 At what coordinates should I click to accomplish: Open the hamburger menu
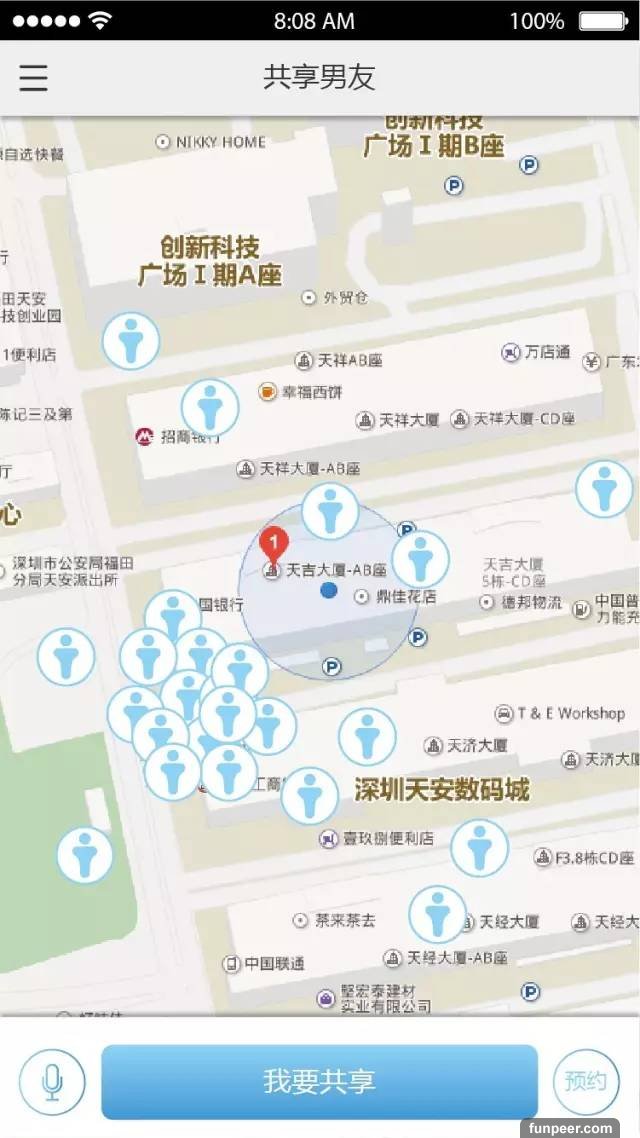pyautogui.click(x=33, y=78)
